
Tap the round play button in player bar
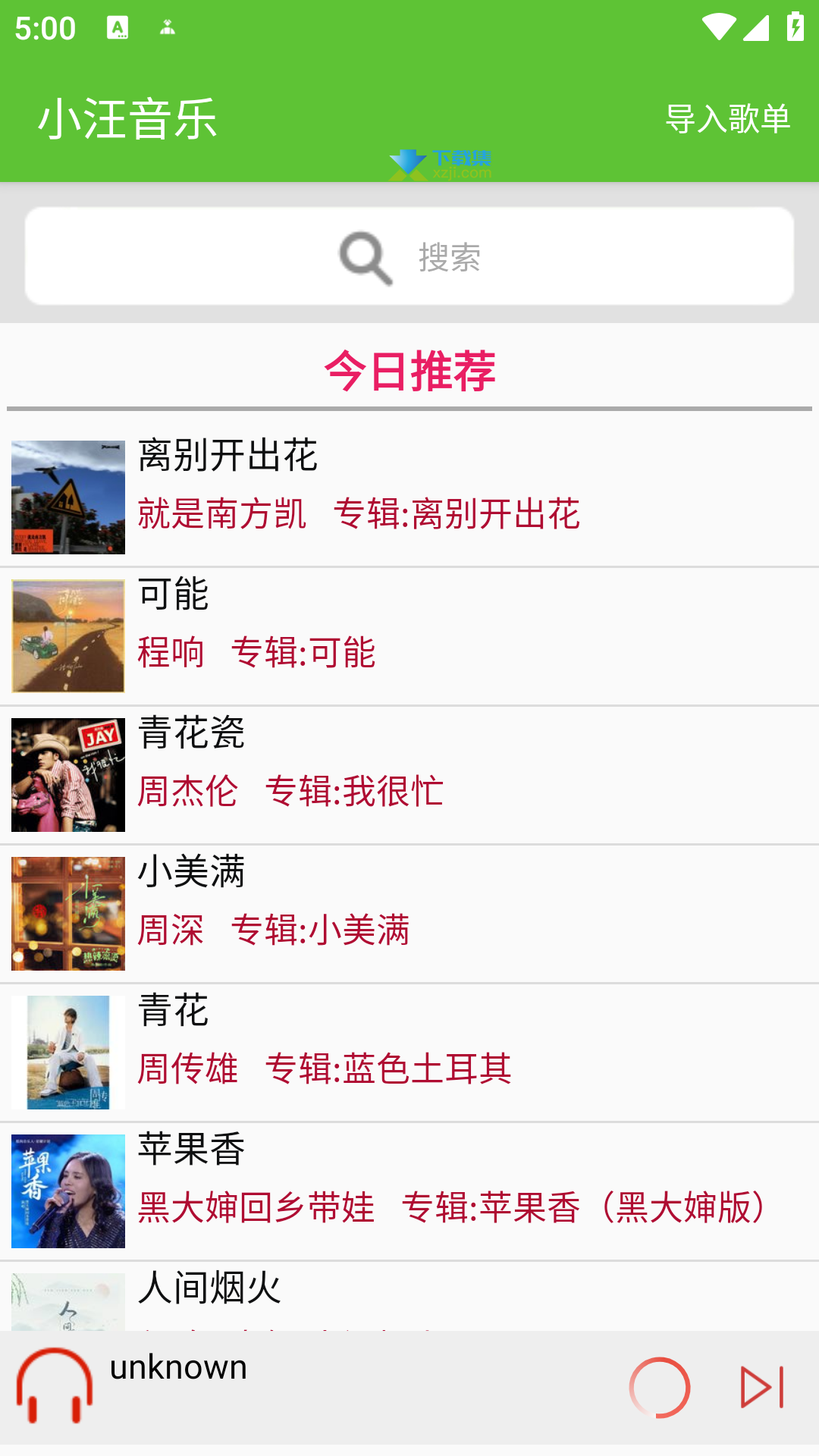coord(659,1388)
